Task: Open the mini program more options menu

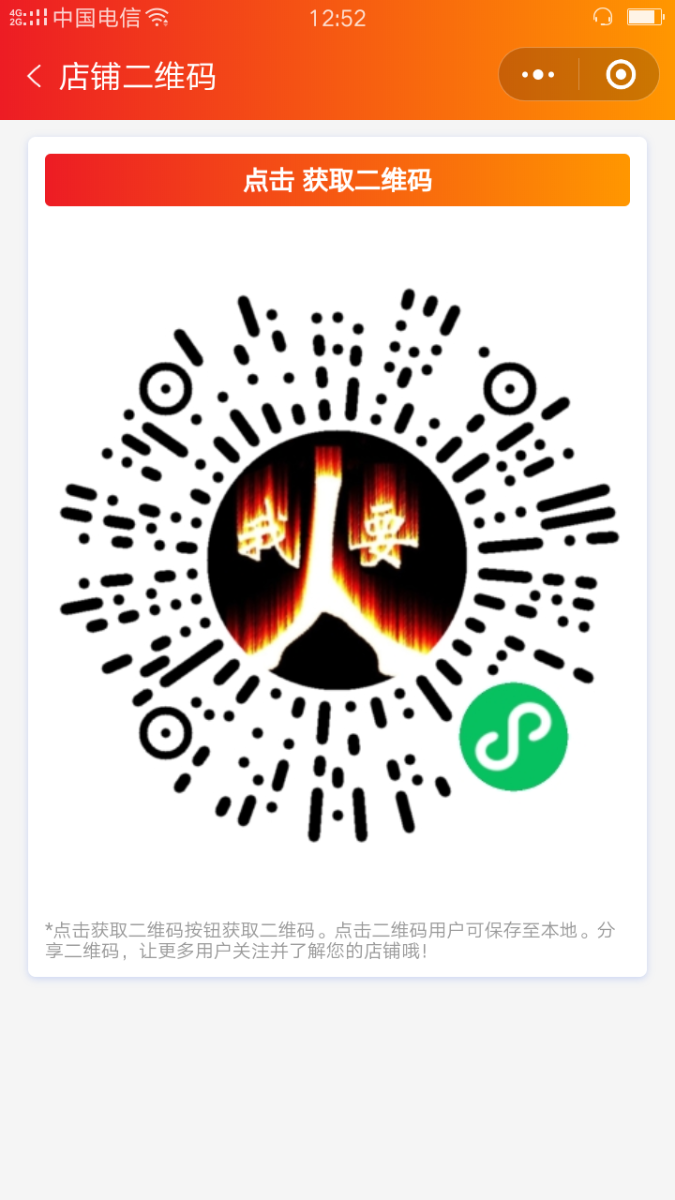Action: pos(538,75)
